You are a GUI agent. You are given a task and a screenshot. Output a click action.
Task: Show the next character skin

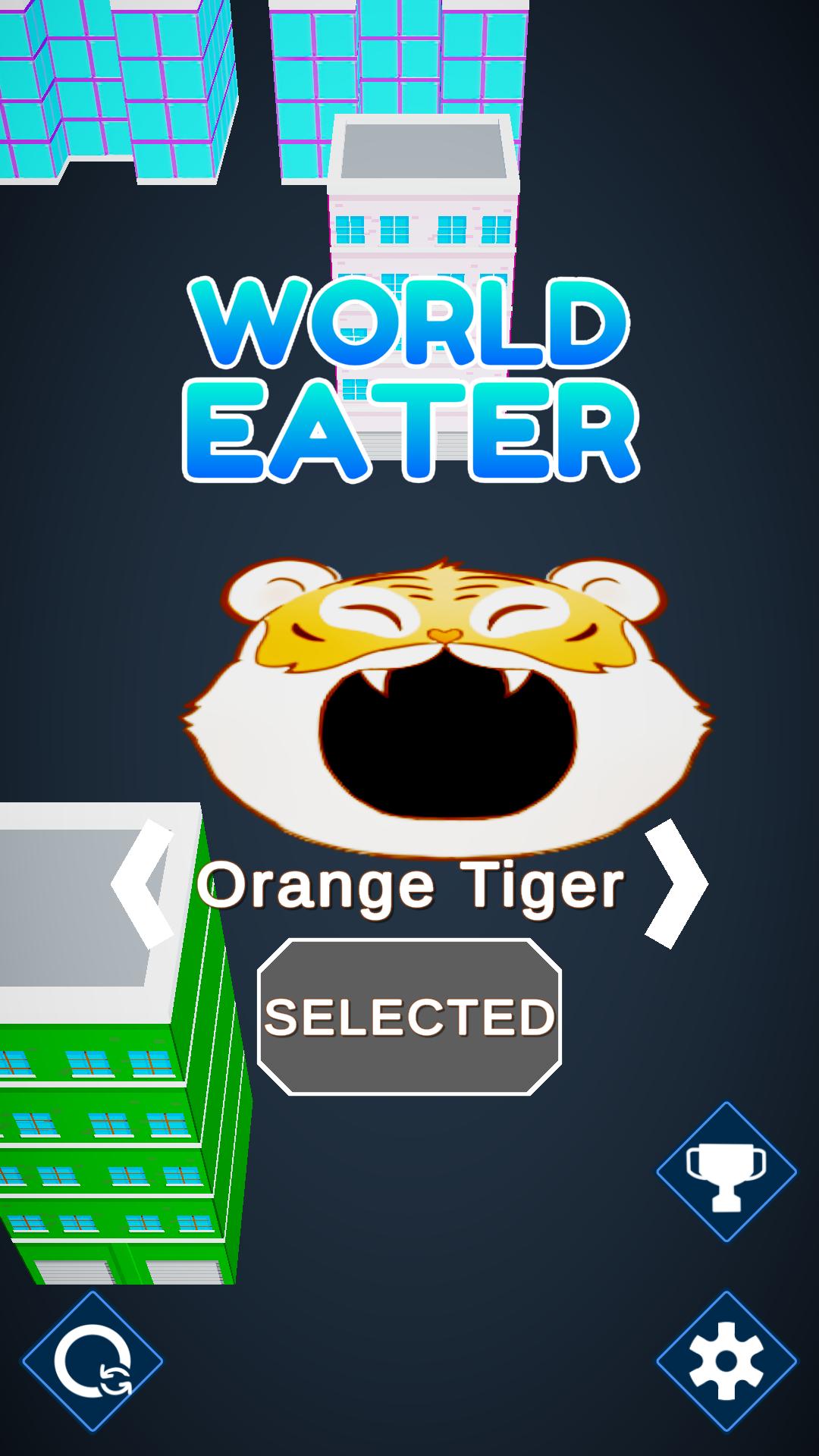pos(675,883)
